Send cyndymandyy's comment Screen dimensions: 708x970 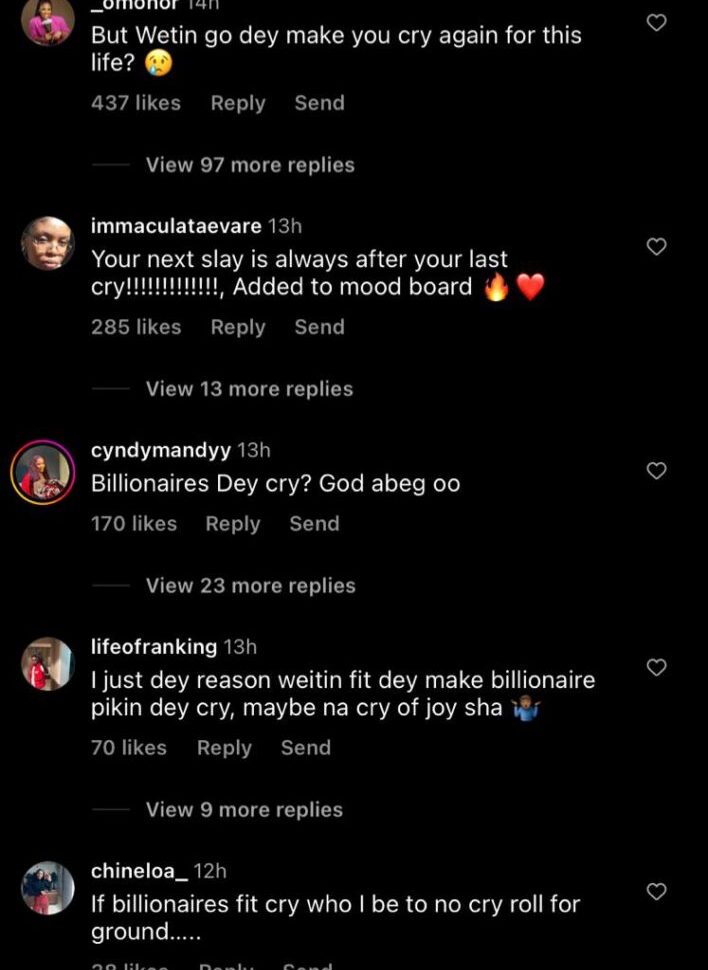click(x=314, y=523)
